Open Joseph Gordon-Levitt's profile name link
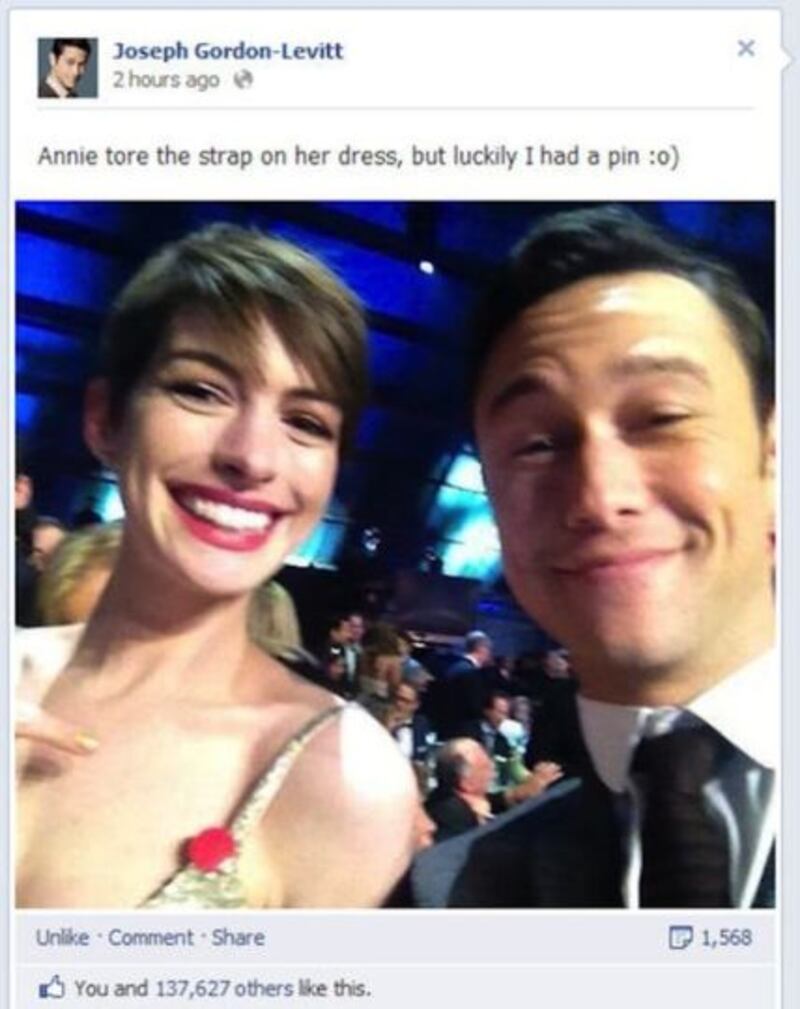Viewport: 800px width, 1009px height. [227, 52]
